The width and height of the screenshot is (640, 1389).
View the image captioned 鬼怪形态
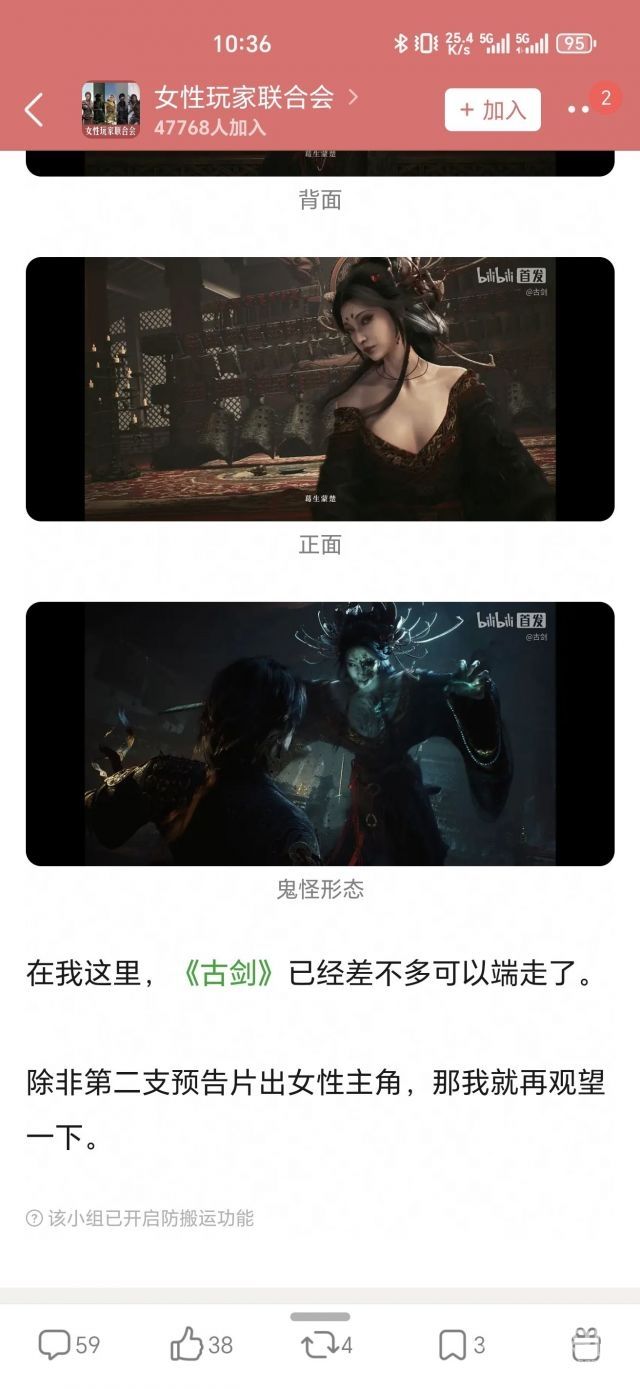coord(320,734)
